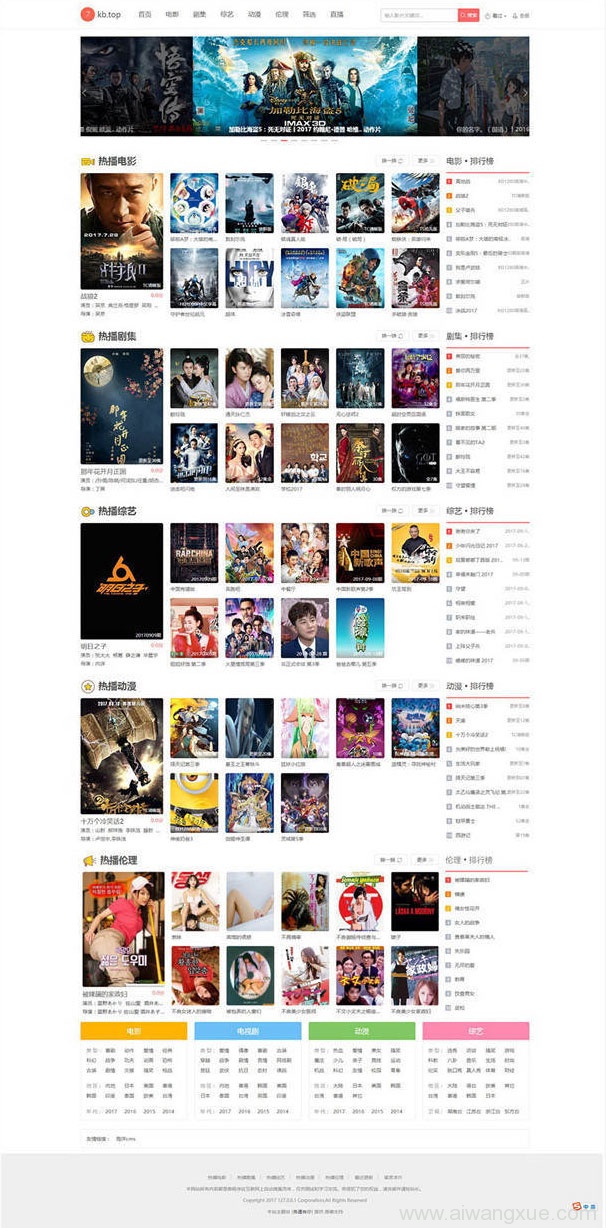
Task: Show the previous banner slide with left arrow
Action: [87, 92]
